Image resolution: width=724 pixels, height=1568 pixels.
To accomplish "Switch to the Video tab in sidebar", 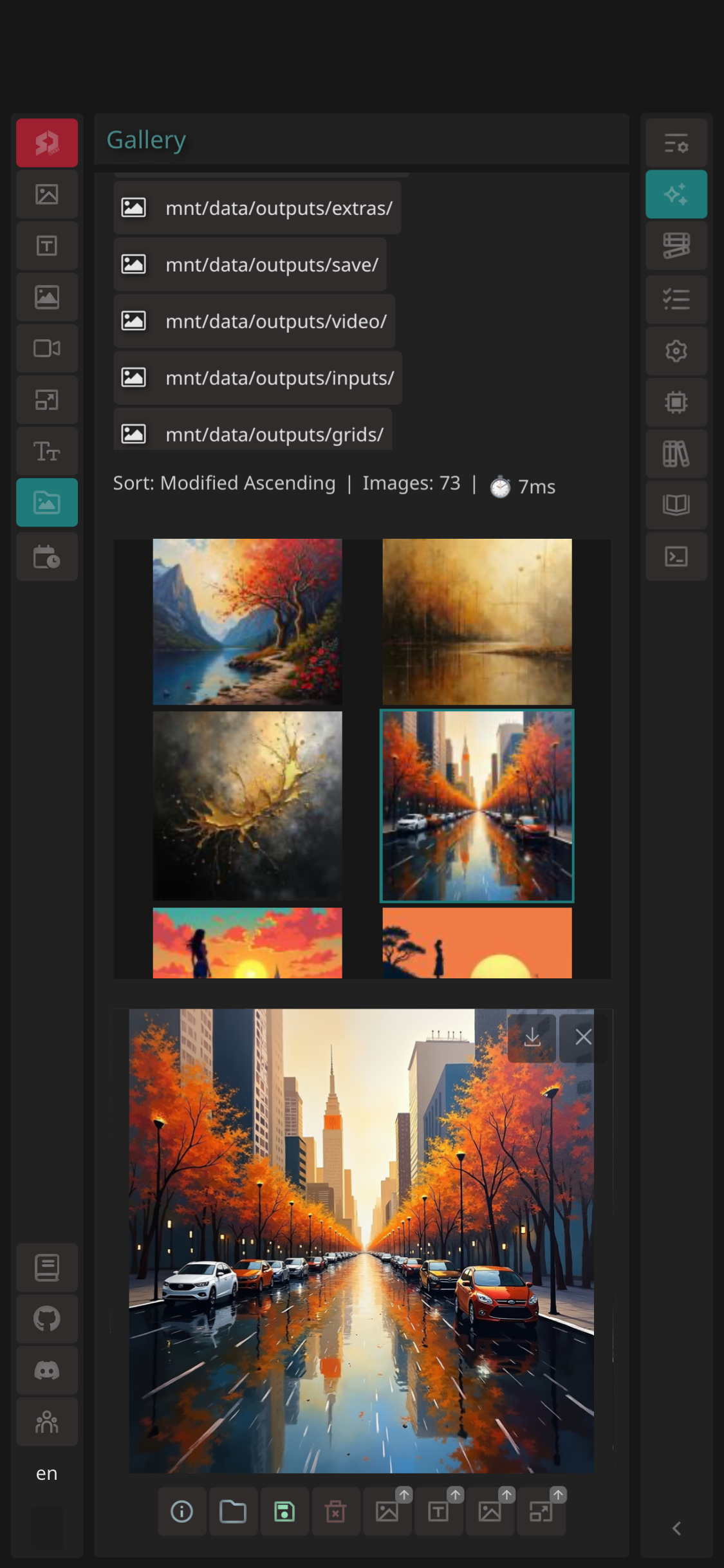I will (x=47, y=348).
